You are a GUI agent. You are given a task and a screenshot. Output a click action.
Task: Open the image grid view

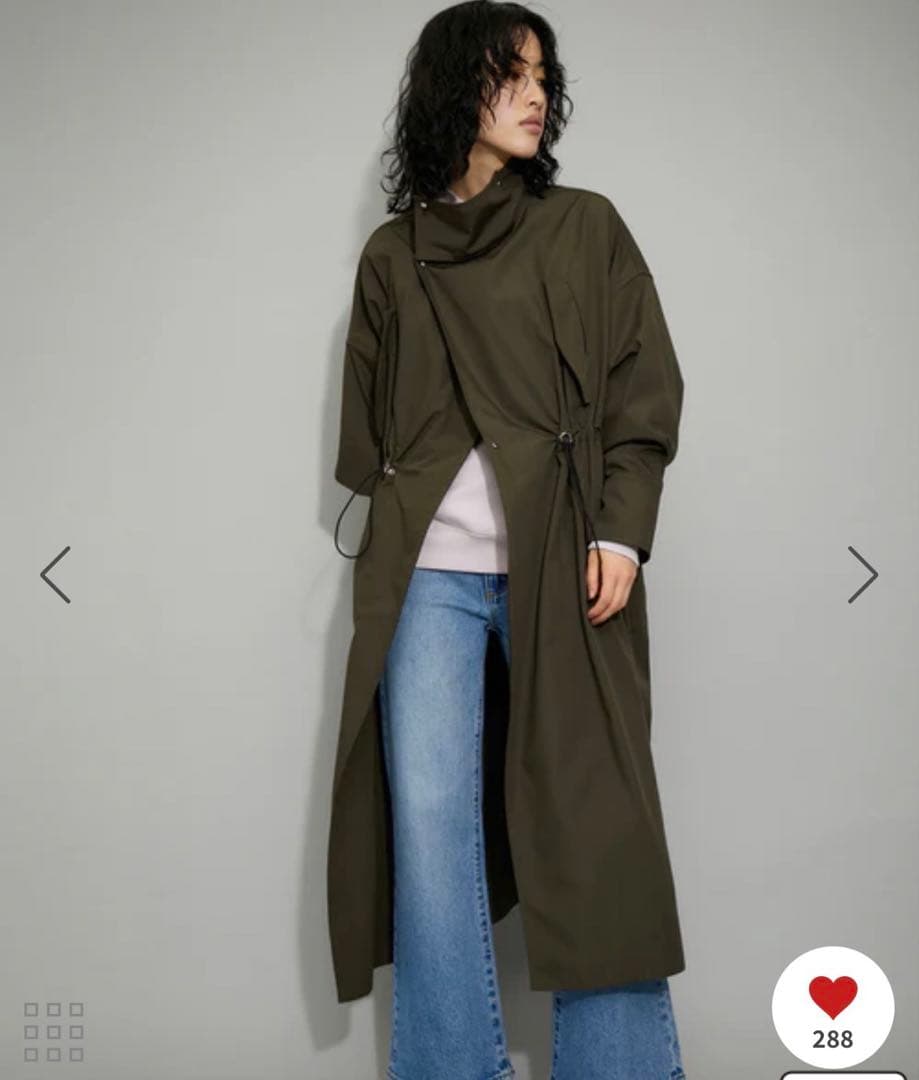[54, 1031]
